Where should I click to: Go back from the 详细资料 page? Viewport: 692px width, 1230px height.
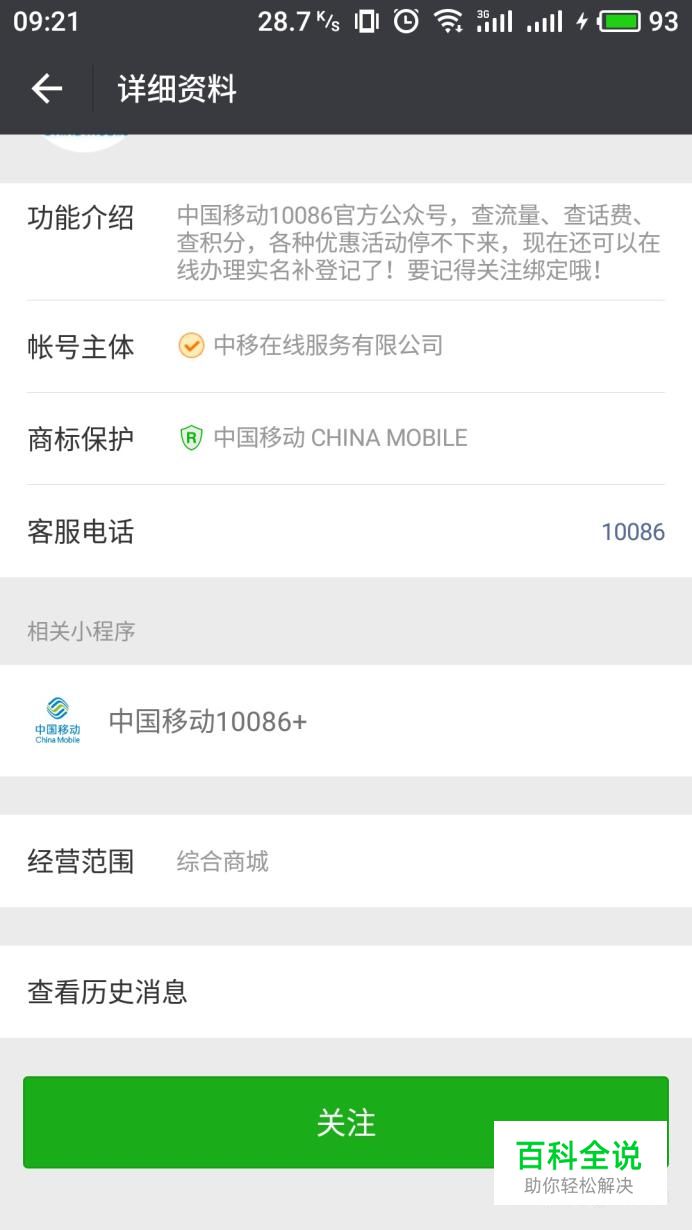46,90
